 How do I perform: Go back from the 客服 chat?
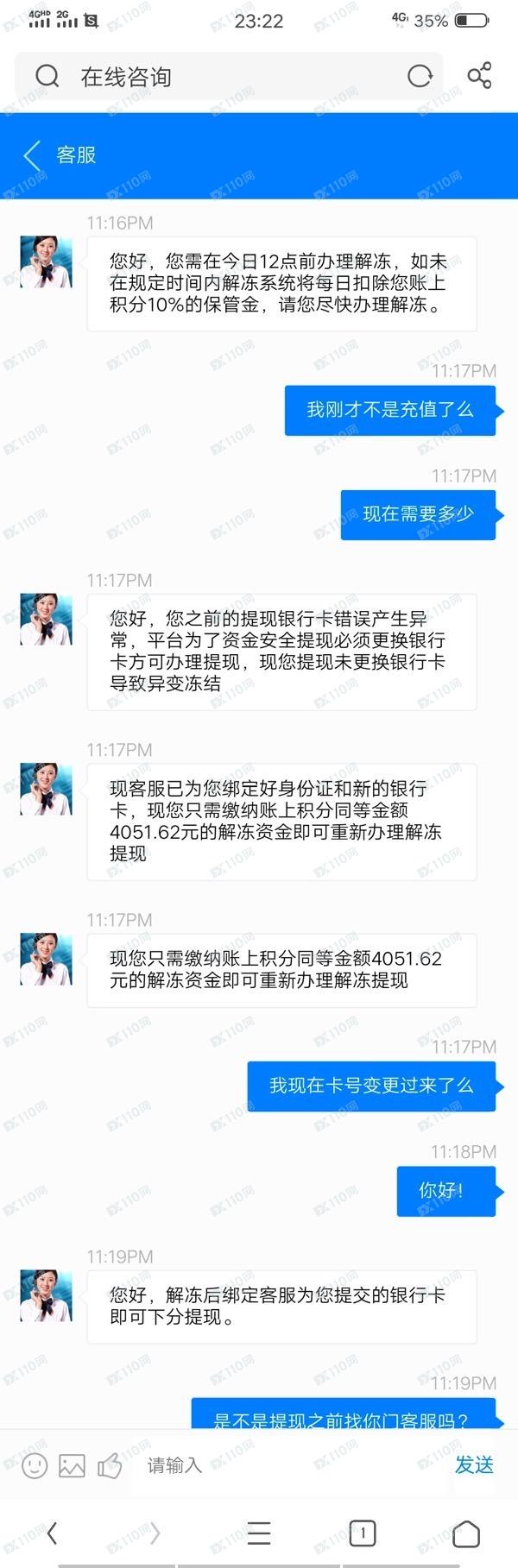tap(33, 155)
